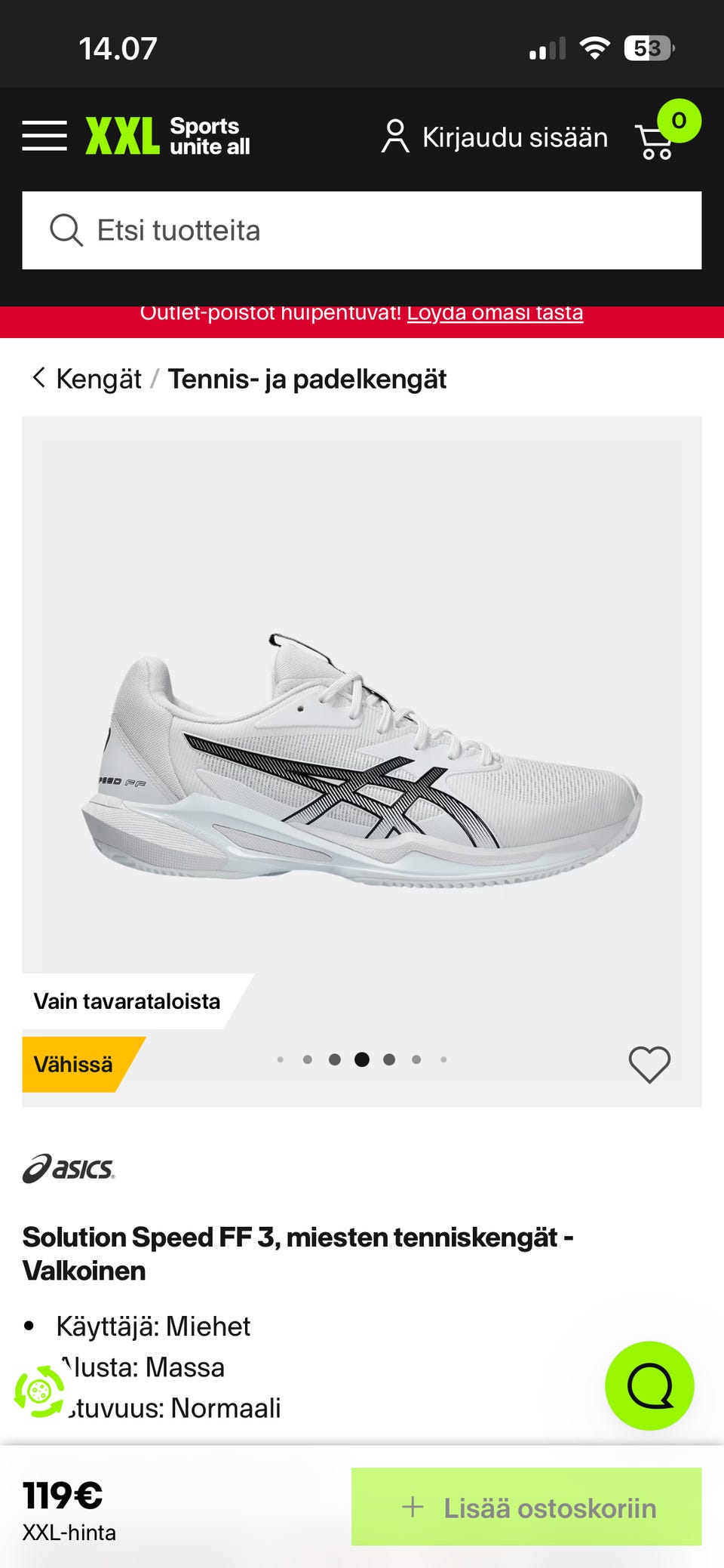Open the green chat bubble
This screenshot has width=724, height=1568.
pyautogui.click(x=649, y=1385)
